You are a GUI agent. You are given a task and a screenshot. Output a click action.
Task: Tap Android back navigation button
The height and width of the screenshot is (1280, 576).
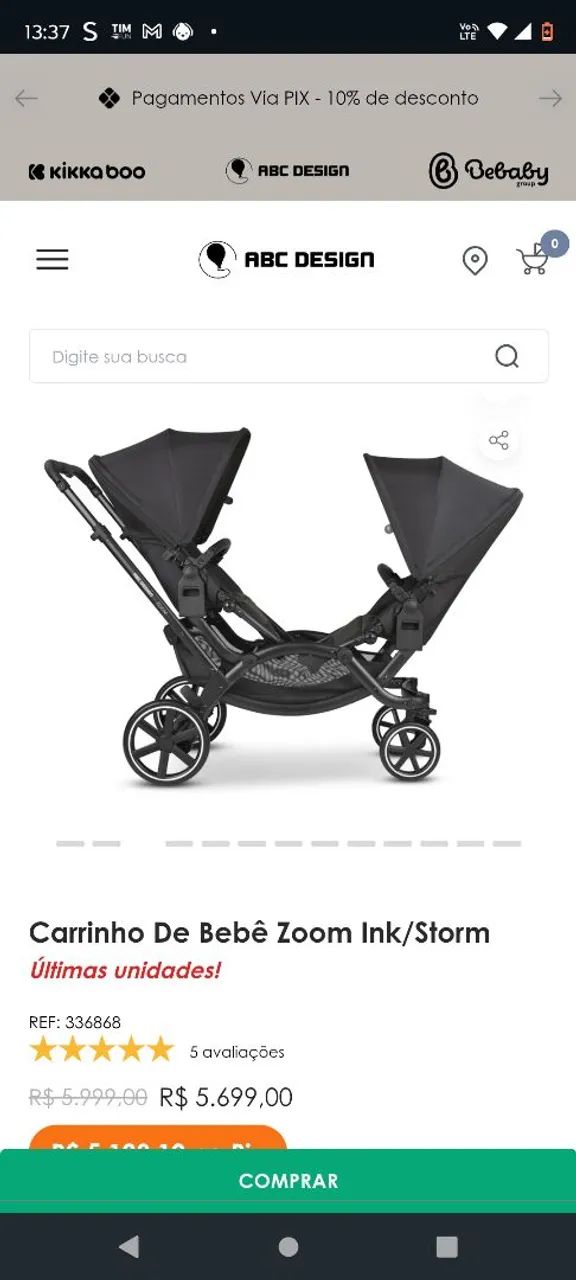[128, 1246]
